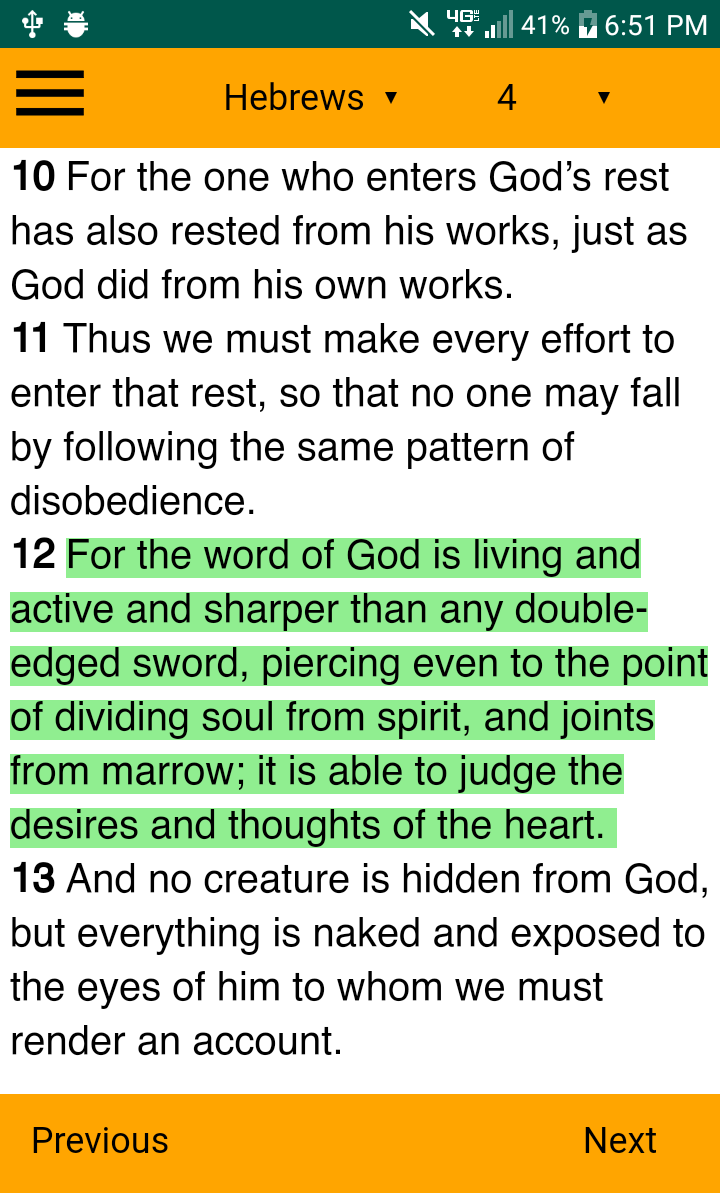Image resolution: width=720 pixels, height=1193 pixels.
Task: Select highlighted verse 12
Action: pyautogui.click(x=330, y=690)
